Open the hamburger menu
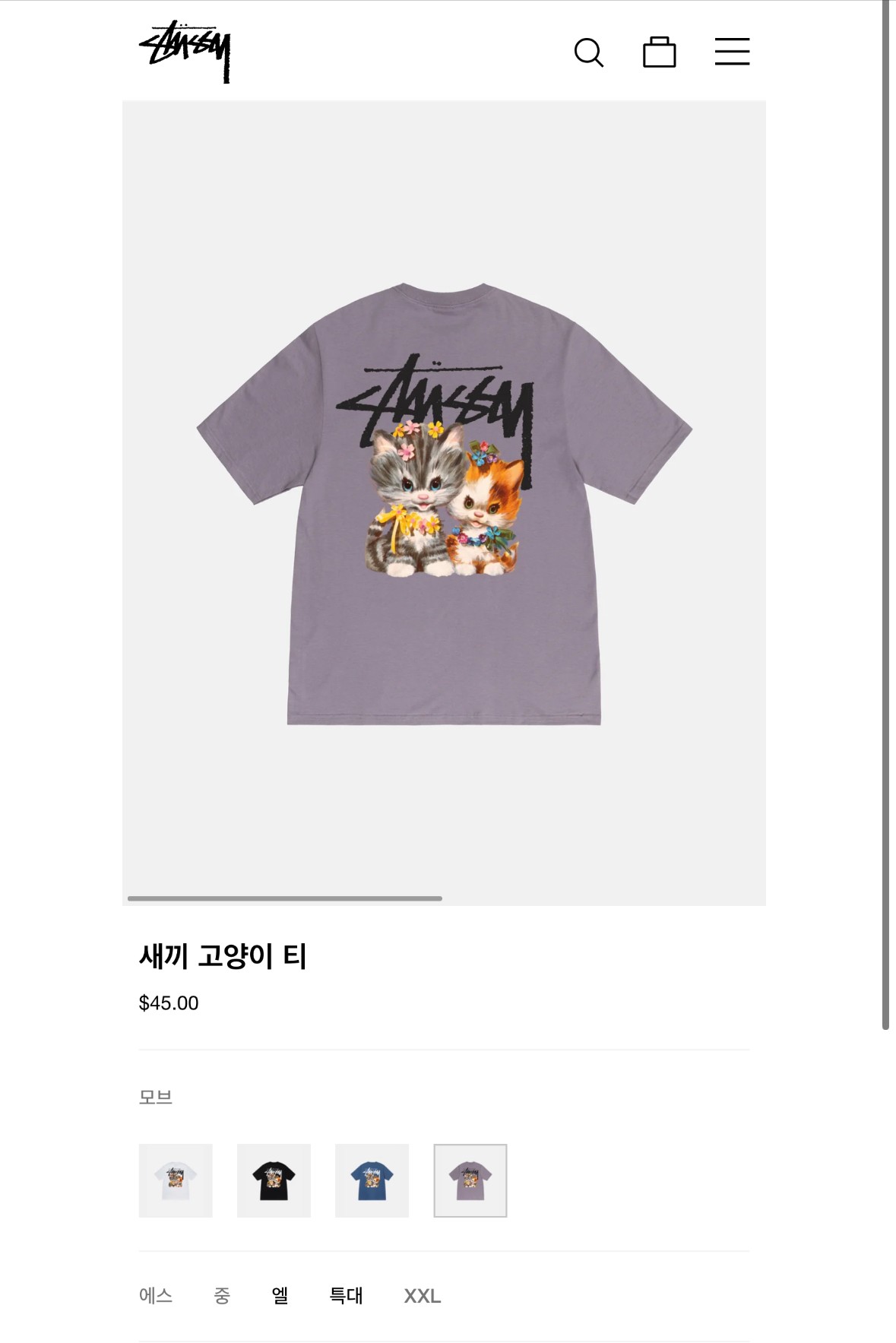The height and width of the screenshot is (1343, 896). (732, 52)
